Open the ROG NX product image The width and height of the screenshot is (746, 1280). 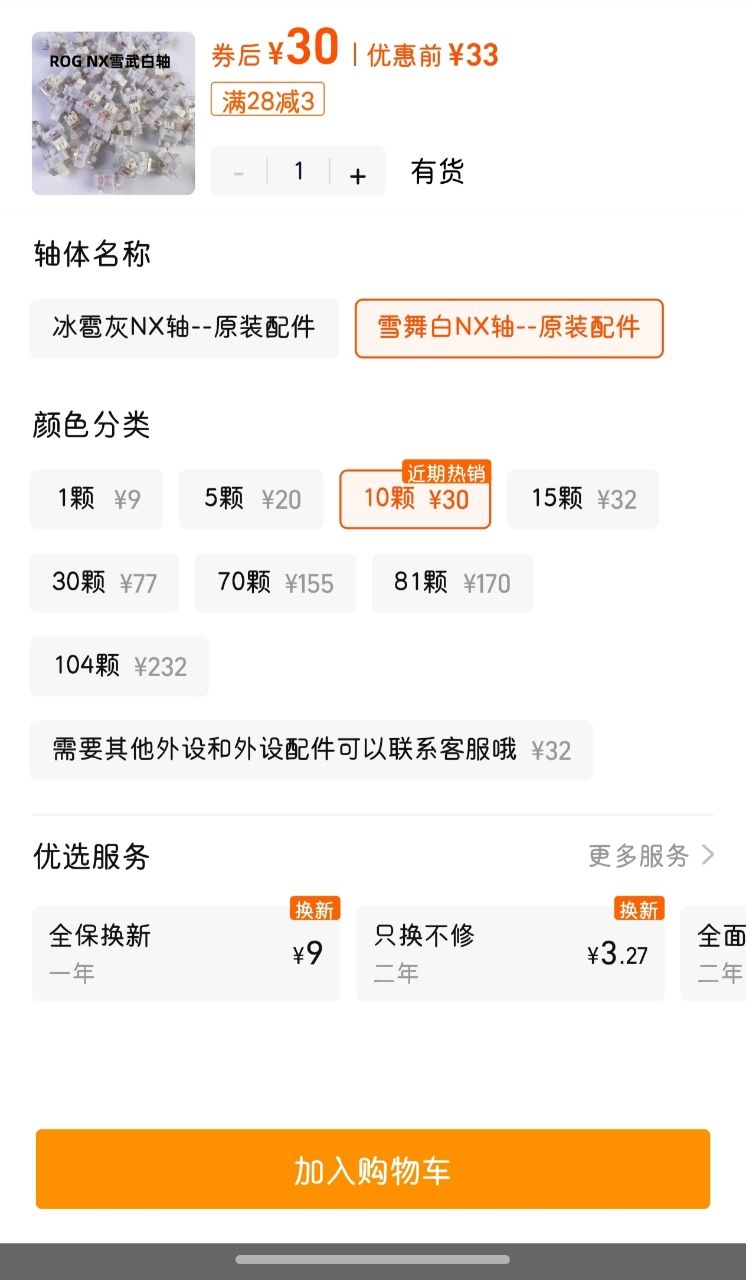tap(113, 113)
